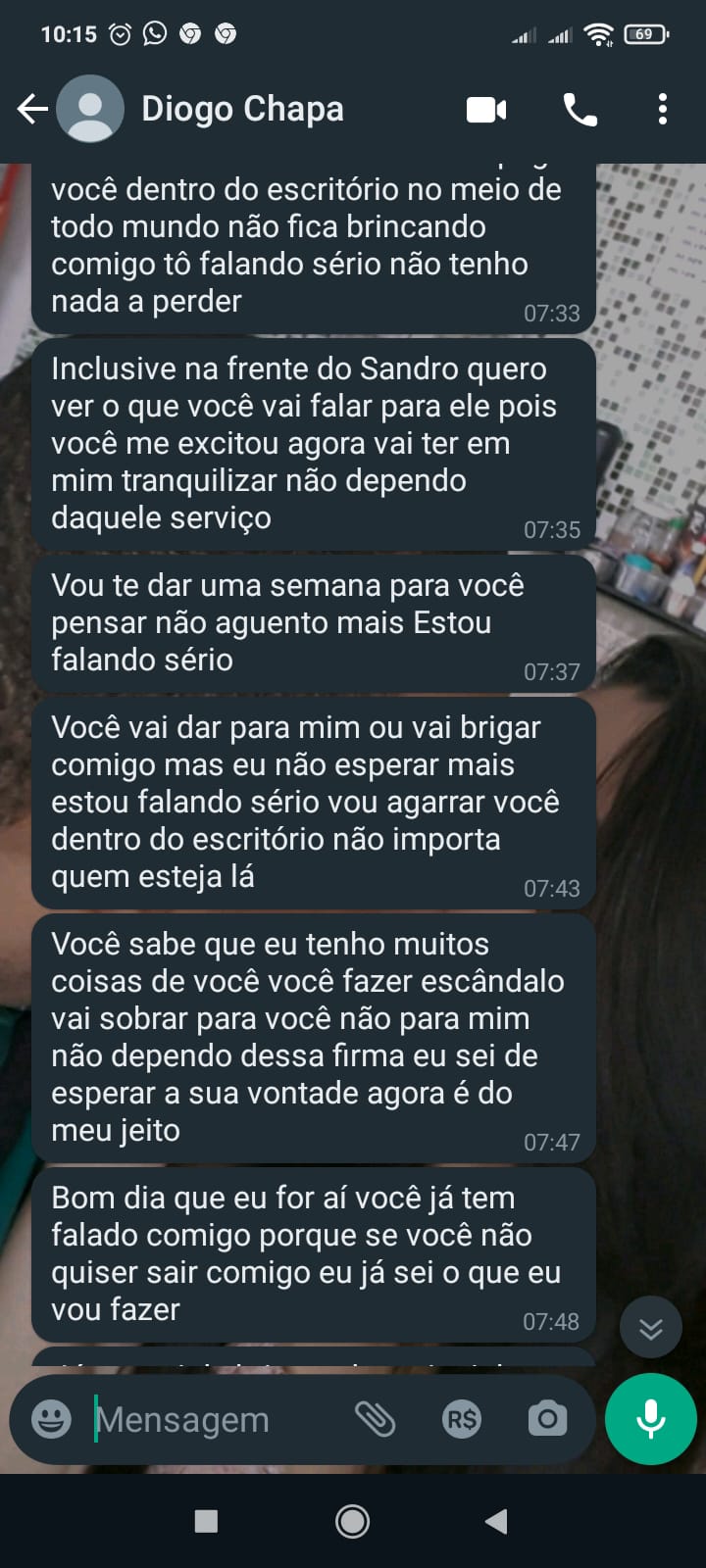Go back to the chats list

[32, 109]
